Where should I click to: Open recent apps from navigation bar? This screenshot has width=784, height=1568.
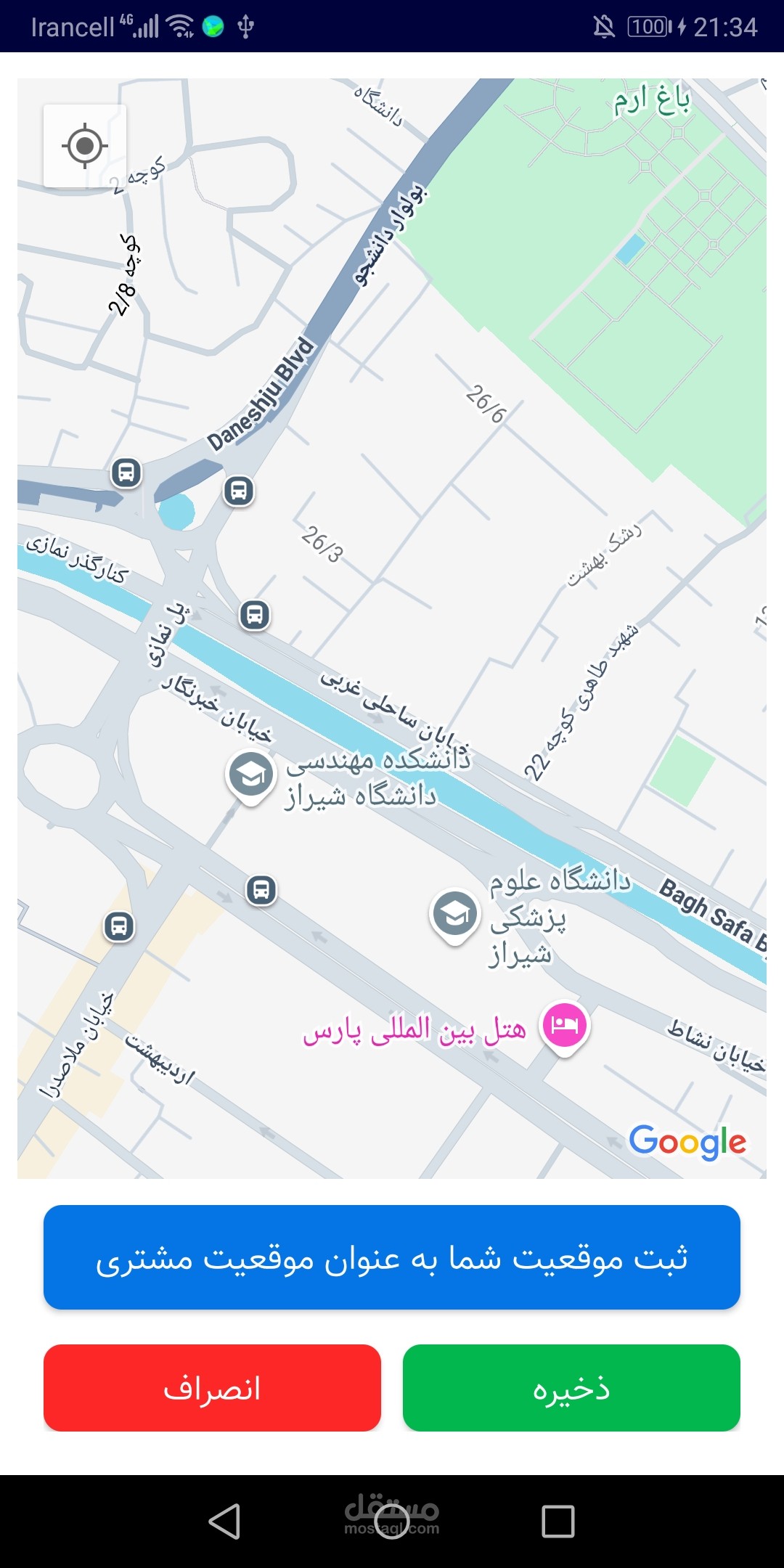coord(558,1521)
